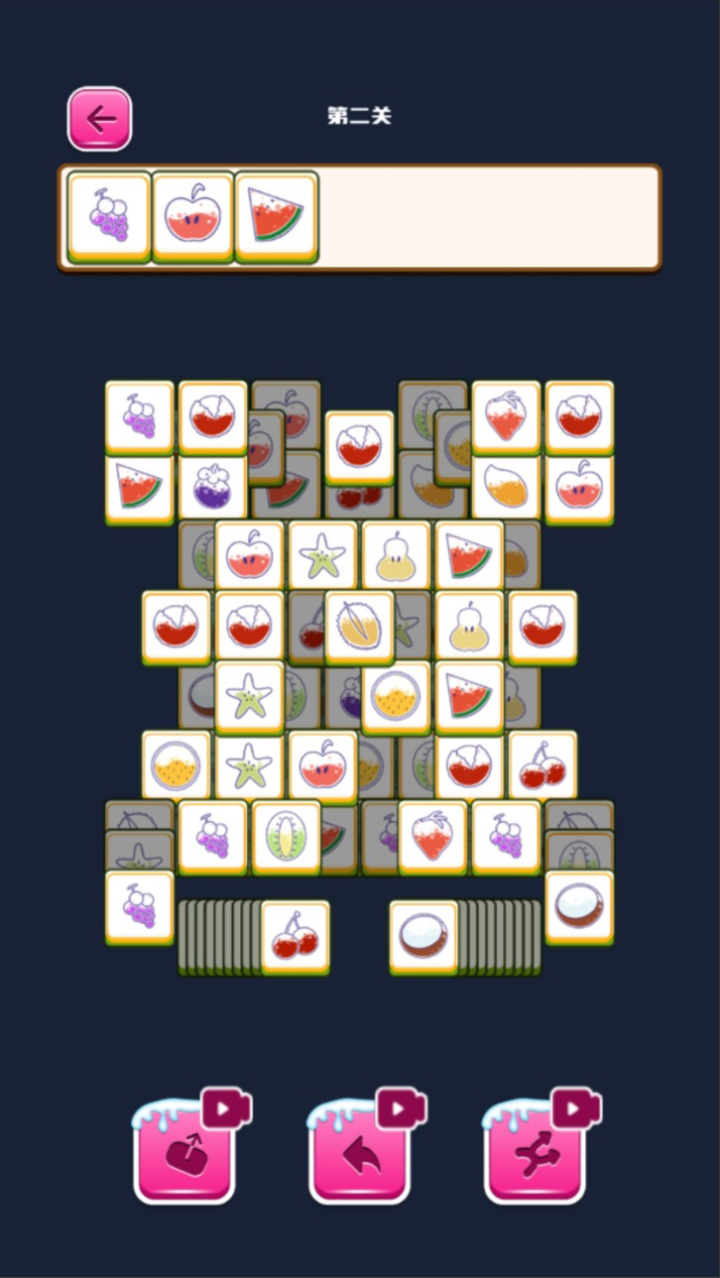Choose the orange mango tile
The width and height of the screenshot is (720, 1278).
pos(505,488)
